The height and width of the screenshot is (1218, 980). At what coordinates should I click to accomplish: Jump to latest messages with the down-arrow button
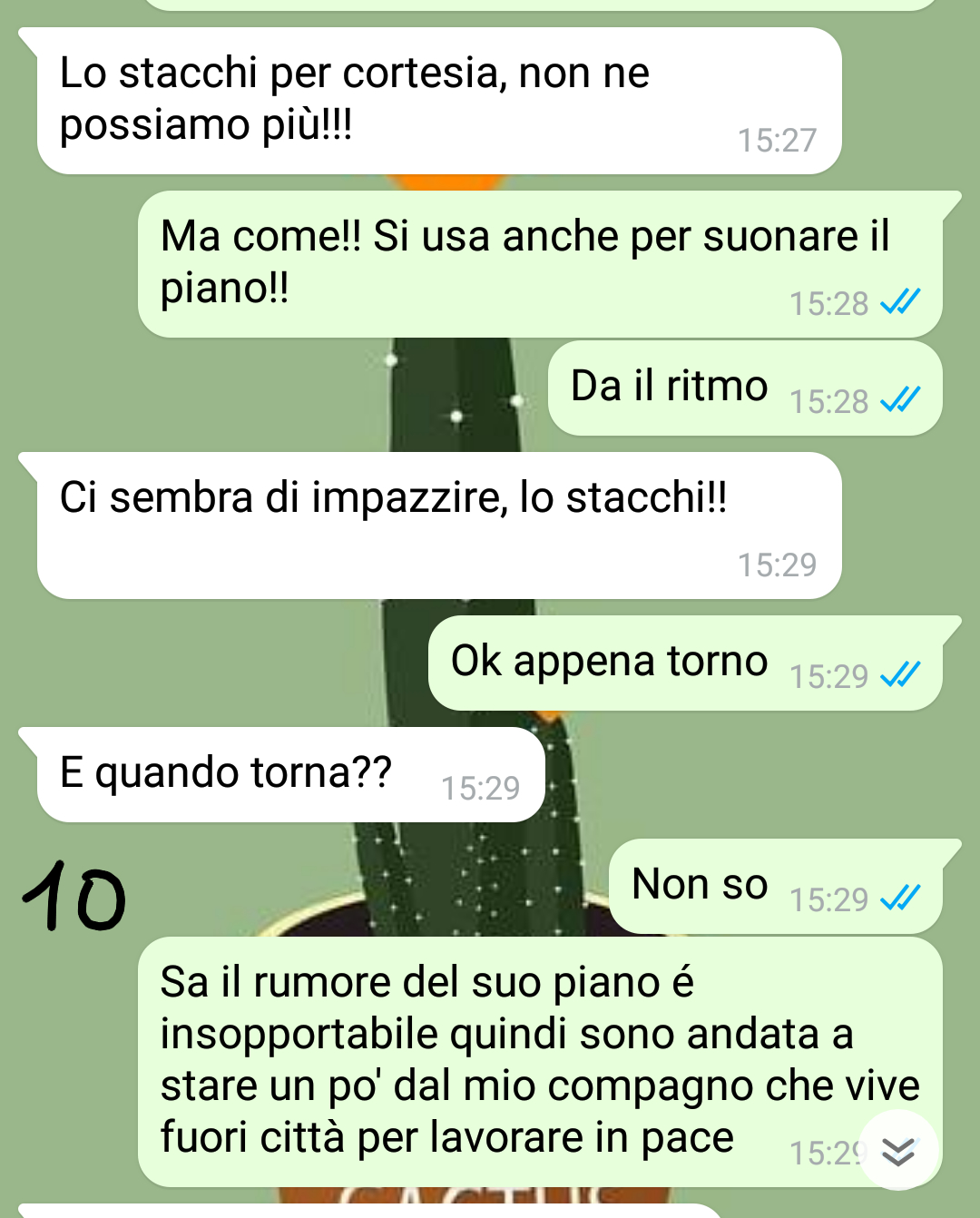click(897, 1150)
